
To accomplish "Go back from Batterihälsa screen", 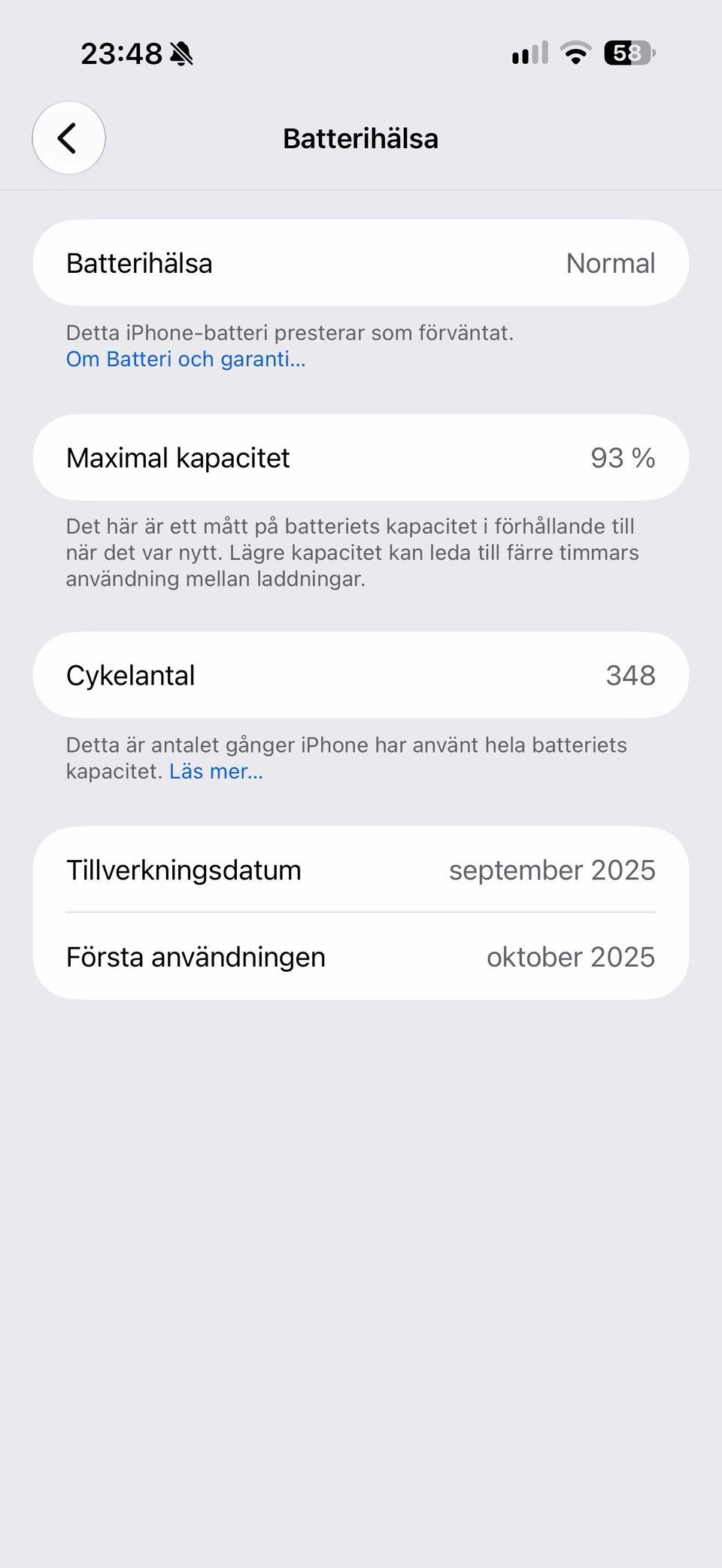I will coord(68,138).
